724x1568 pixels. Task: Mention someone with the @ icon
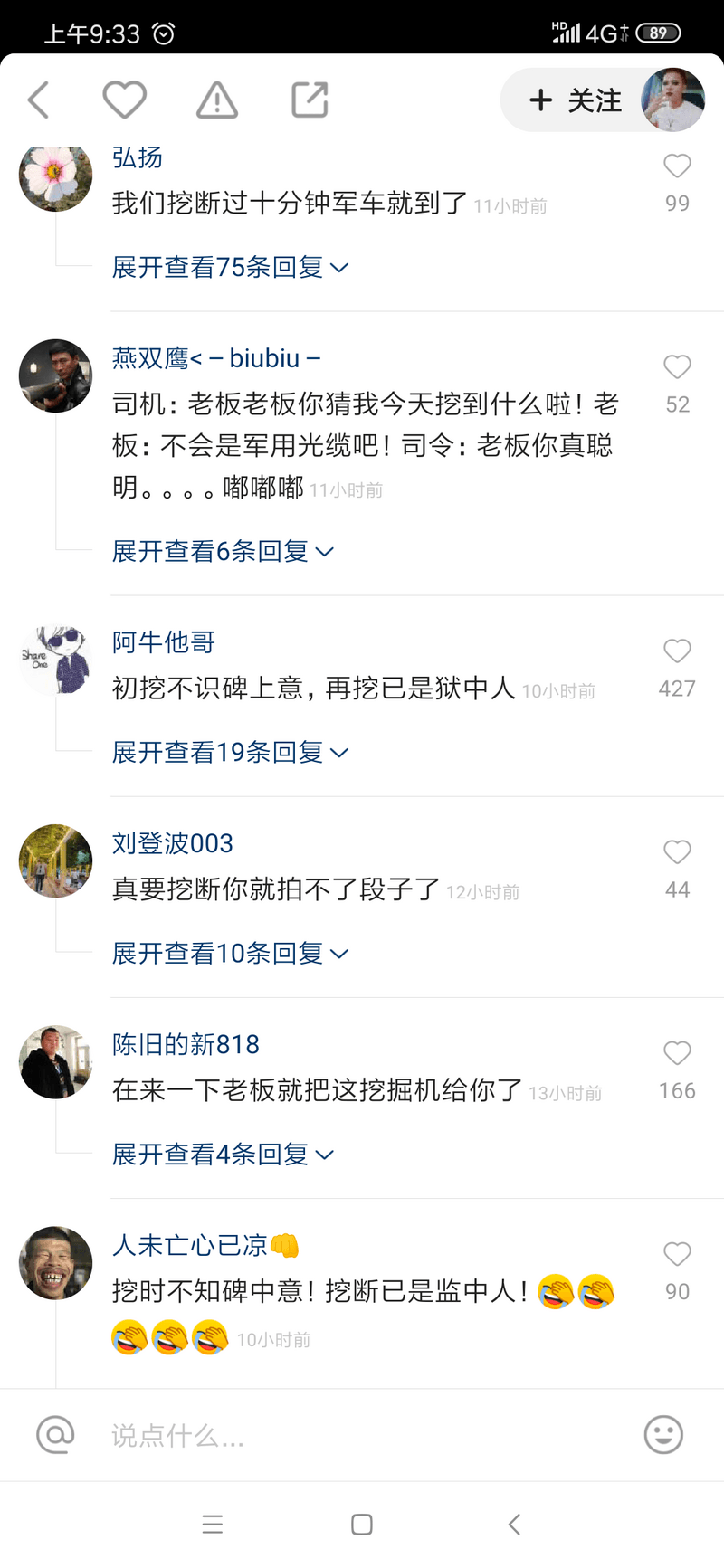click(55, 1434)
